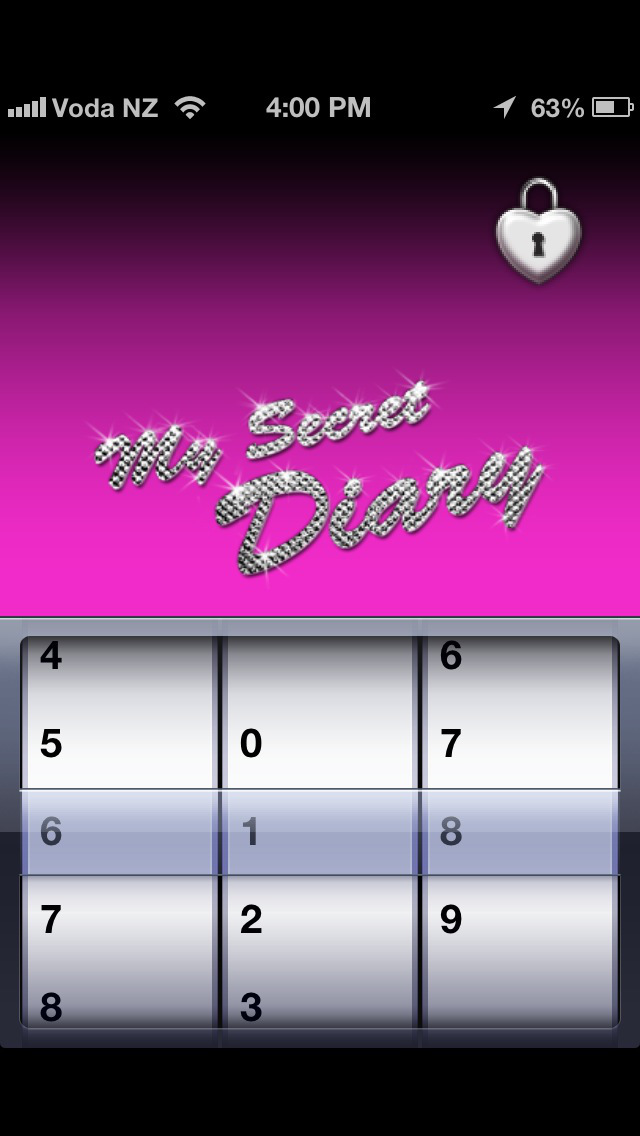Viewport: 640px width, 1136px height.
Task: Choose digit 2 in the middle wheel
Action: tap(251, 919)
